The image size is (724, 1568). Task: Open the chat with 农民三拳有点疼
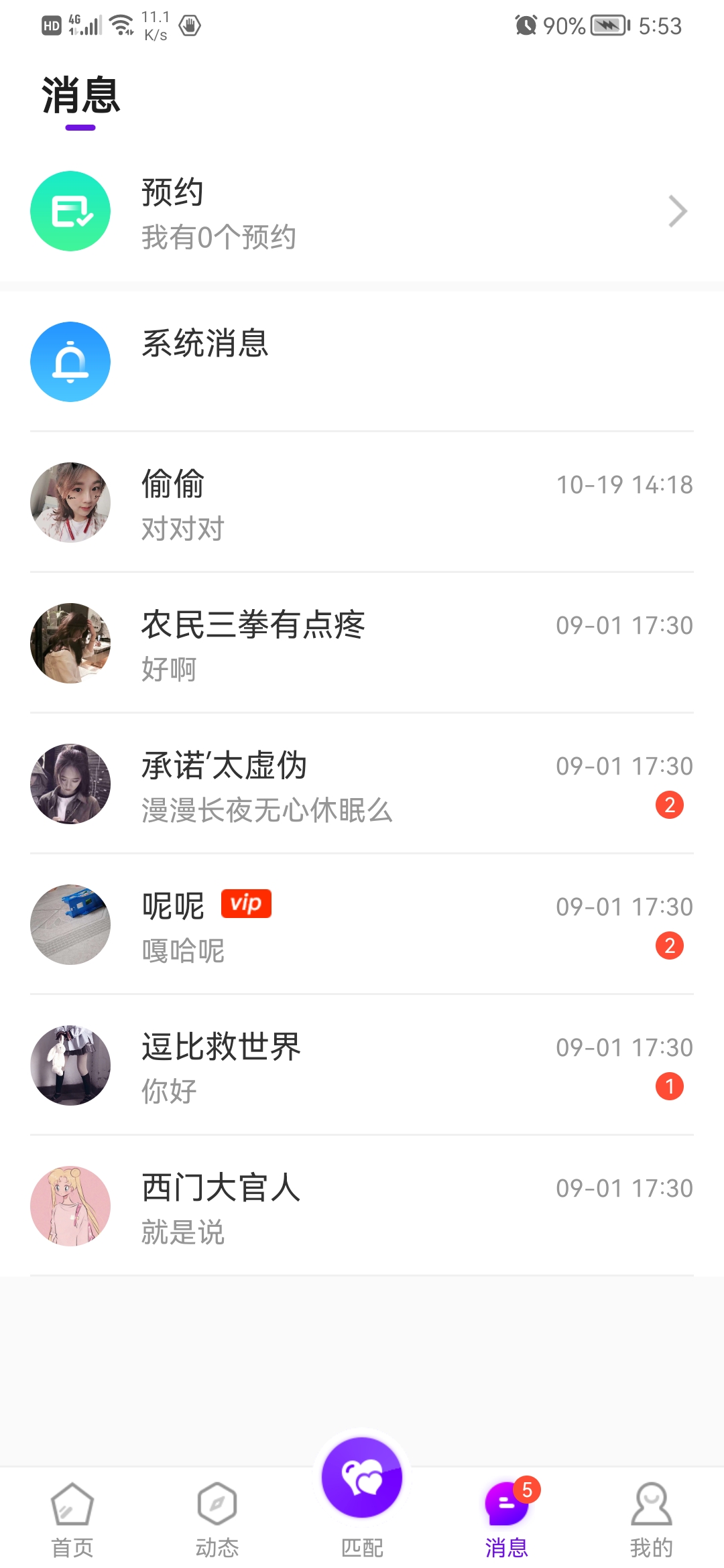[362, 643]
